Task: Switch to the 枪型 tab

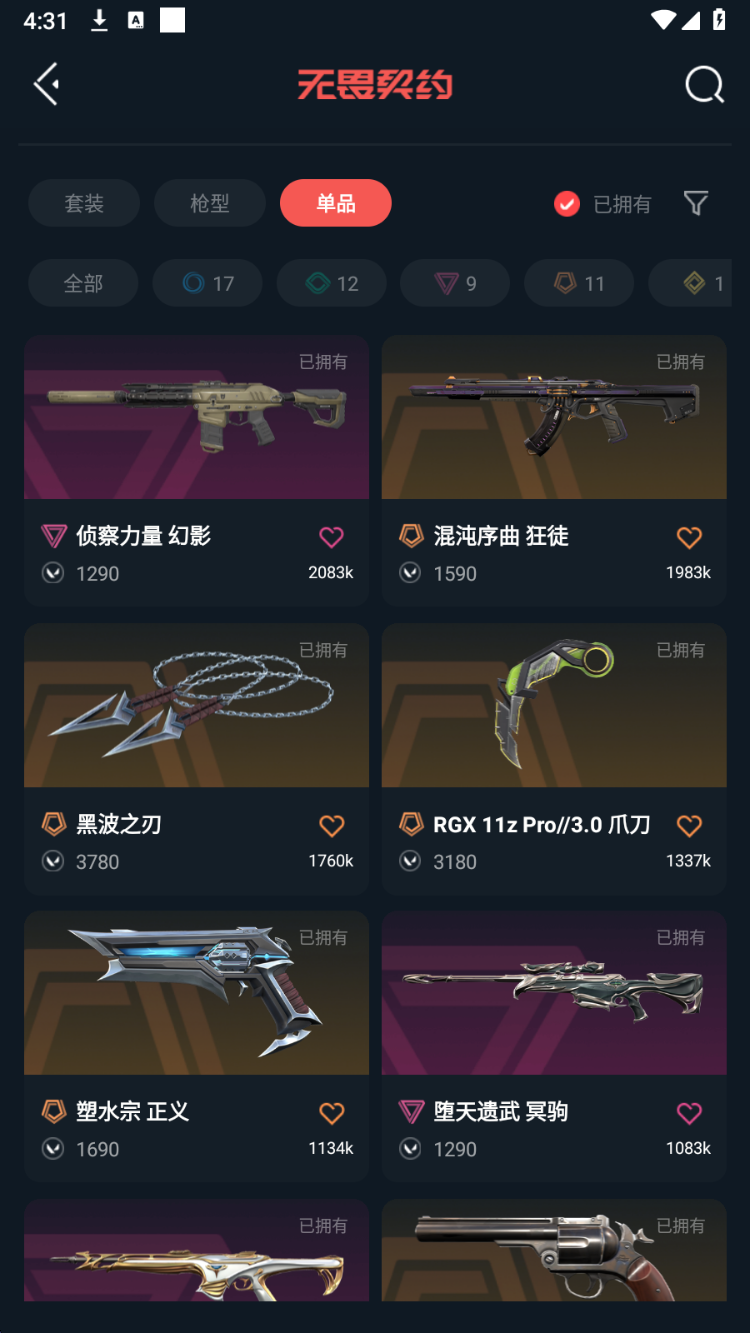Action: point(210,204)
